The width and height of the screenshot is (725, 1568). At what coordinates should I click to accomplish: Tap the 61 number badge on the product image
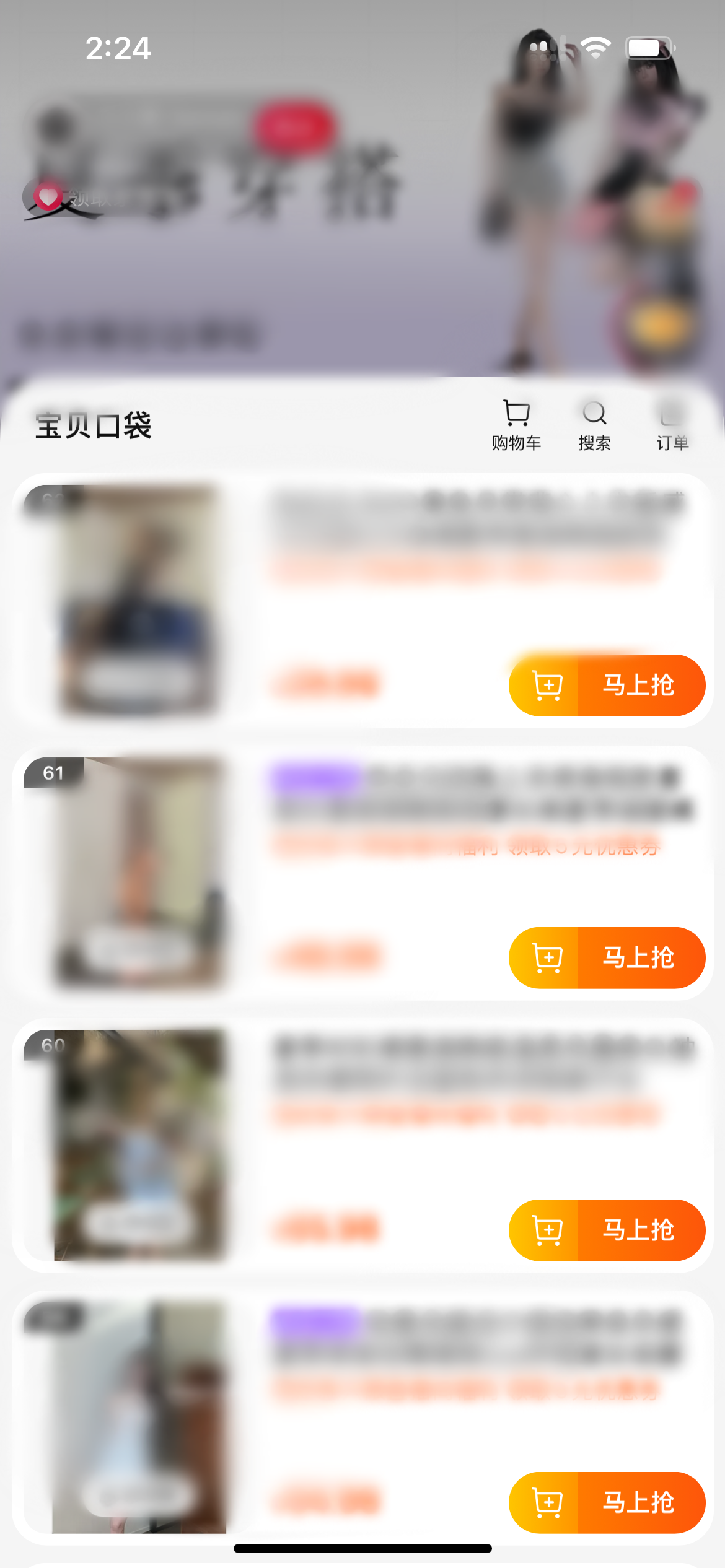click(x=53, y=773)
